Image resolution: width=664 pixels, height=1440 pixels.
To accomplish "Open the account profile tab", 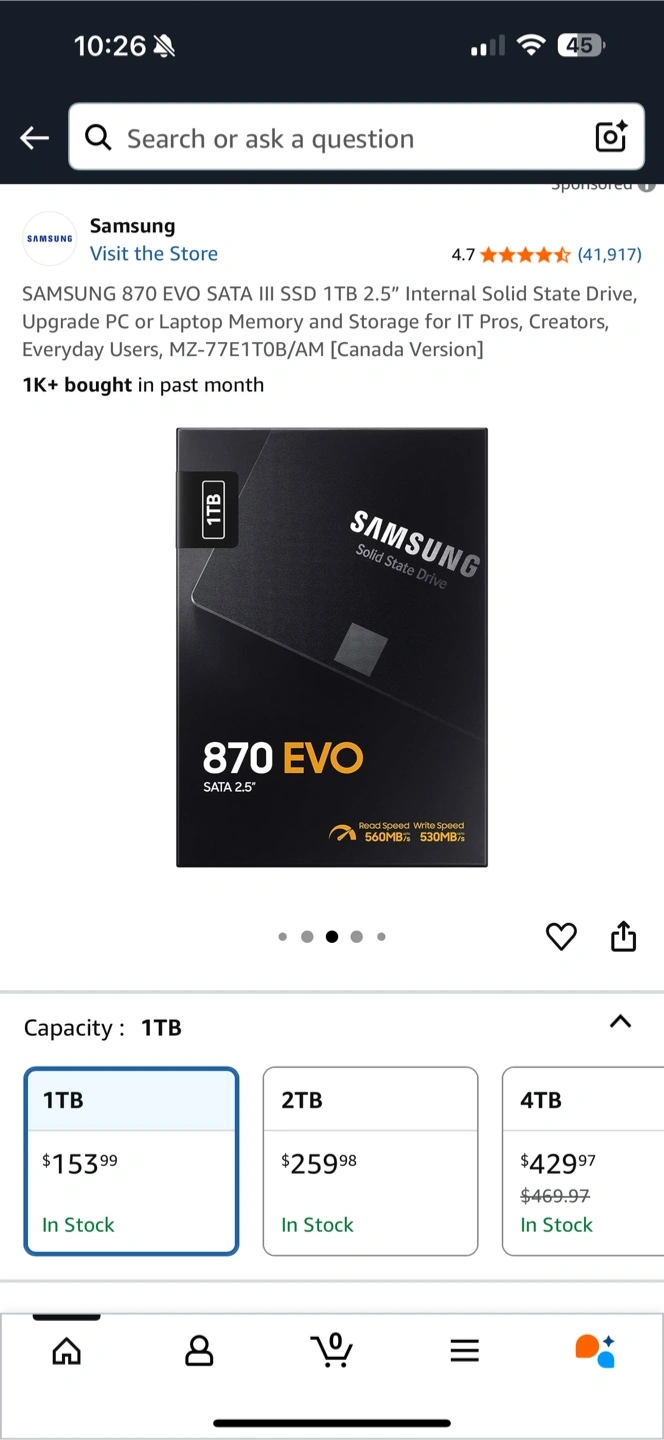I will pos(199,1352).
